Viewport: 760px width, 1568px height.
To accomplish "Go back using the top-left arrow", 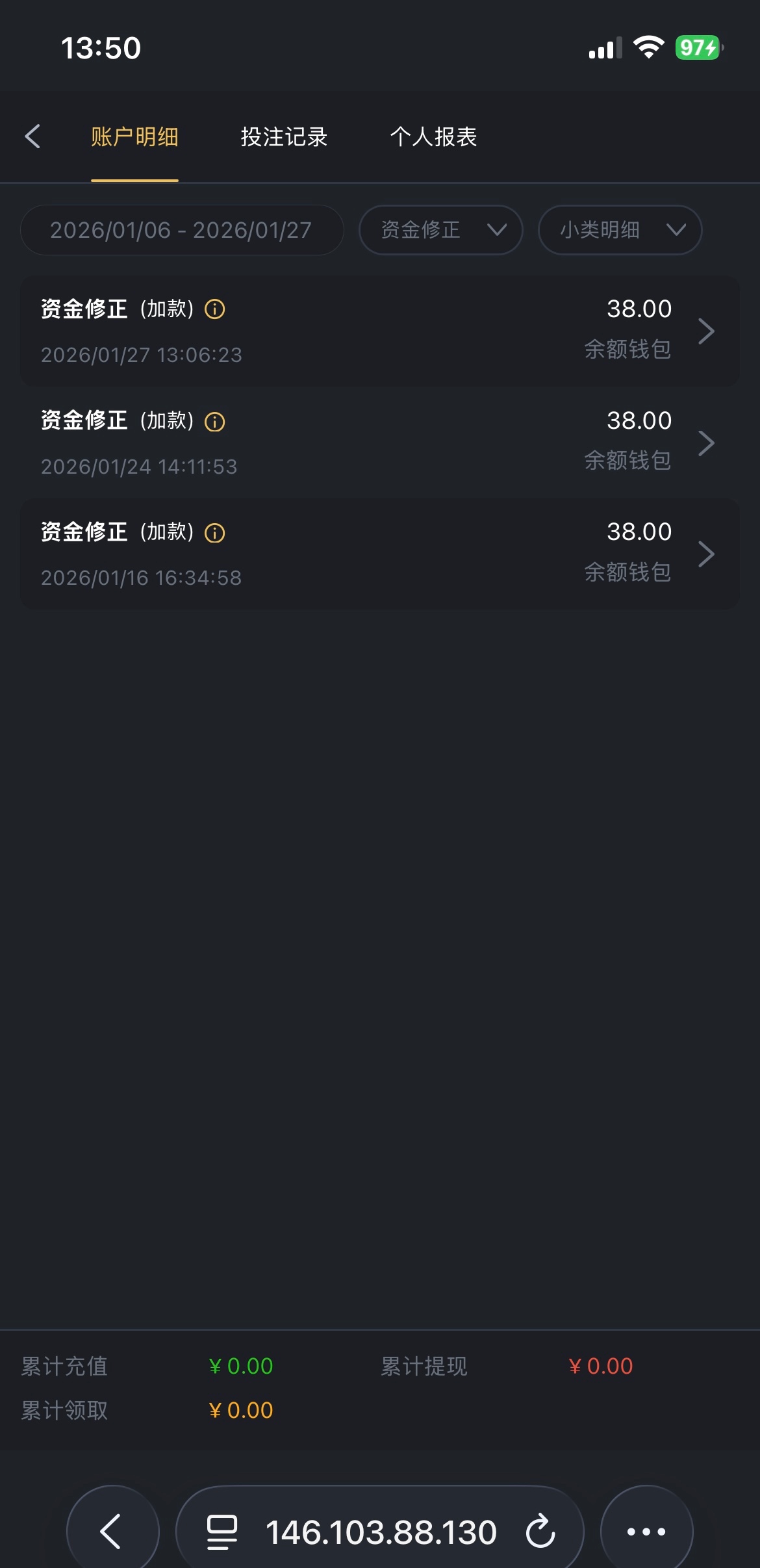I will click(32, 136).
